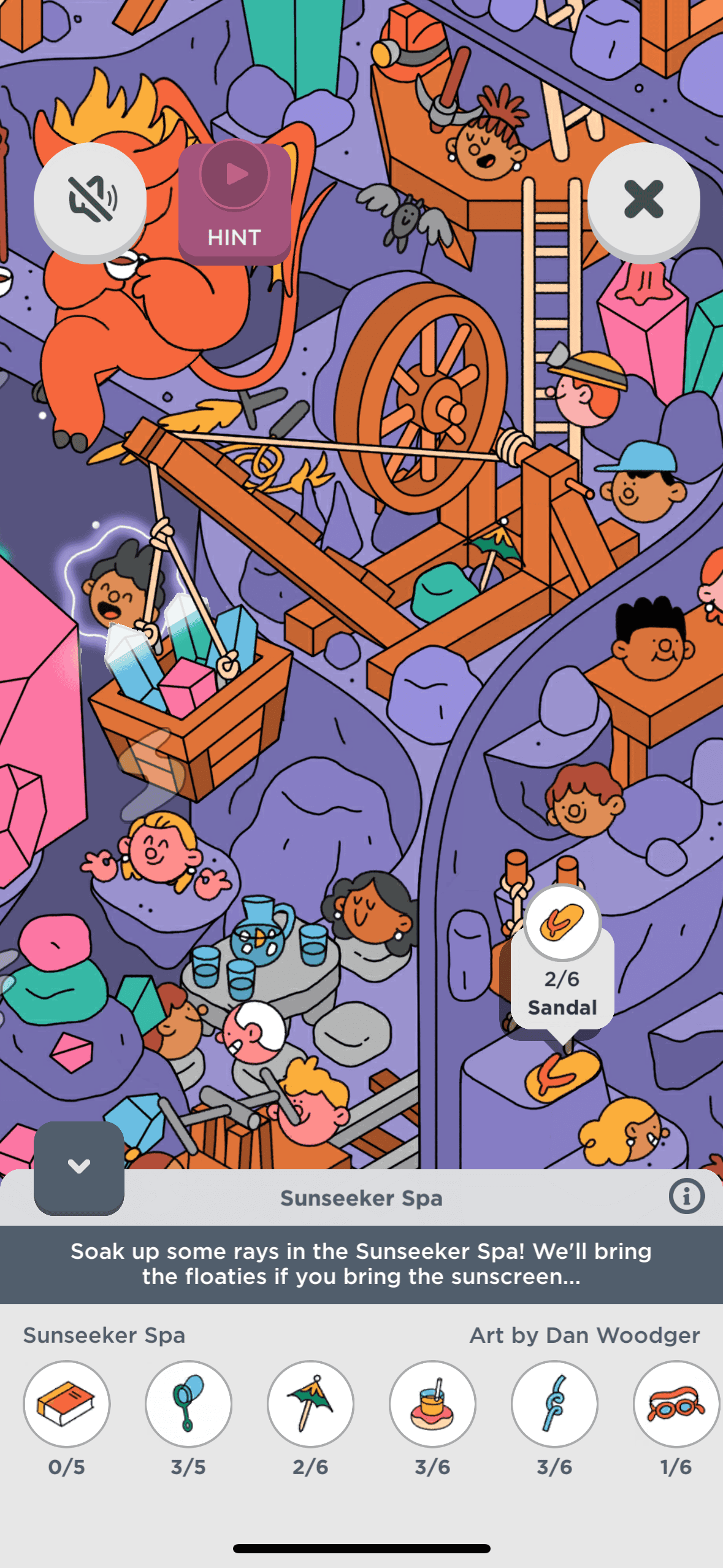Select the cocktail umbrella item showing 2/6
The width and height of the screenshot is (723, 1568).
(310, 1404)
